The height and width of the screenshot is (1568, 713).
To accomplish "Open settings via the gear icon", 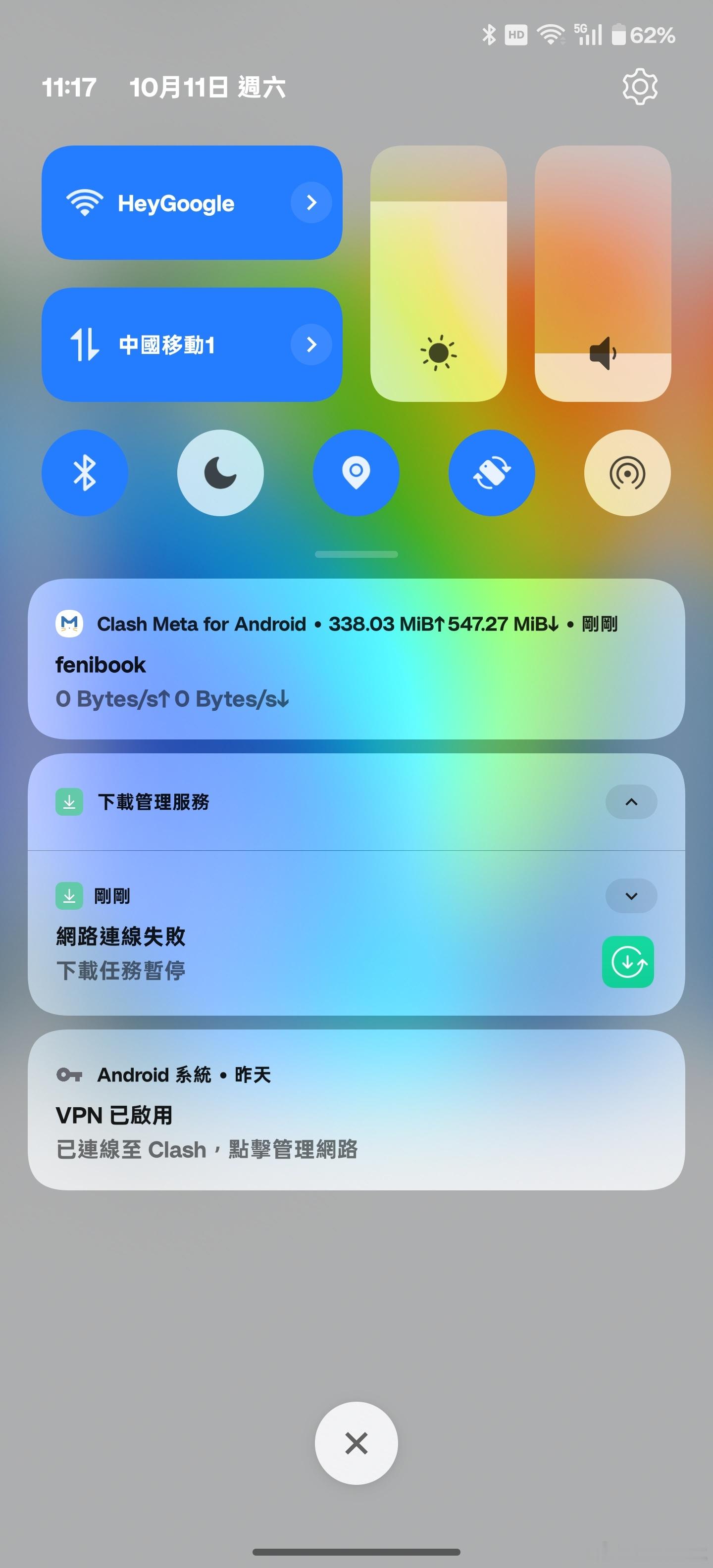I will (x=640, y=87).
